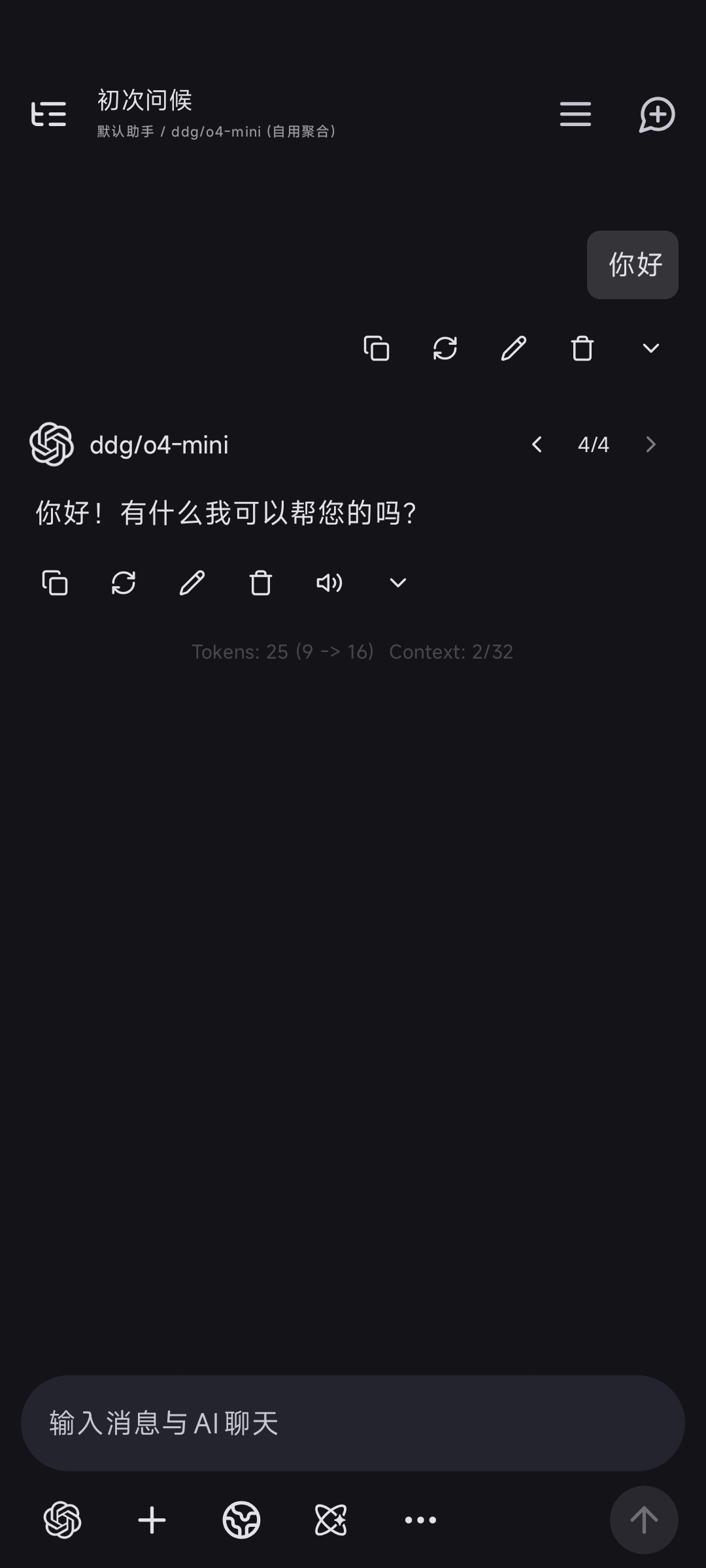Delete the ddg/o4-mini reply
Image resolution: width=706 pixels, height=1568 pixels.
(261, 583)
